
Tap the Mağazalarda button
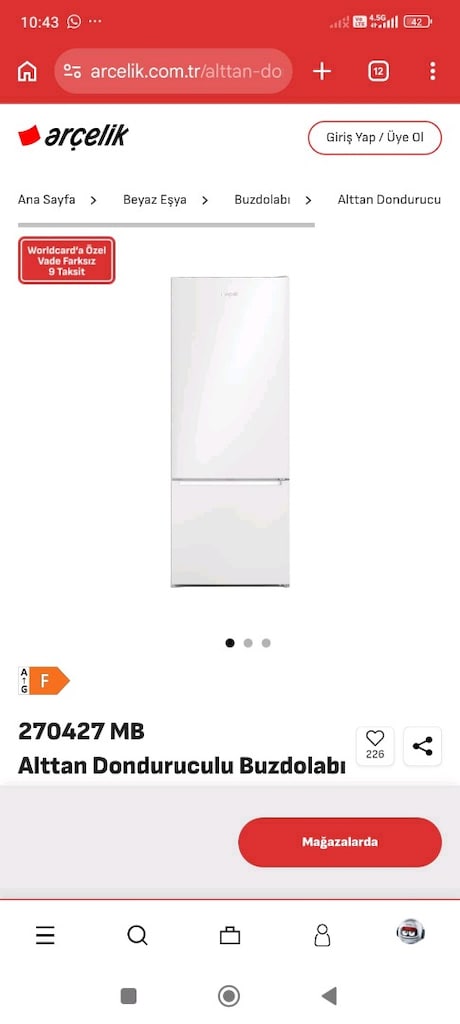pyautogui.click(x=340, y=842)
